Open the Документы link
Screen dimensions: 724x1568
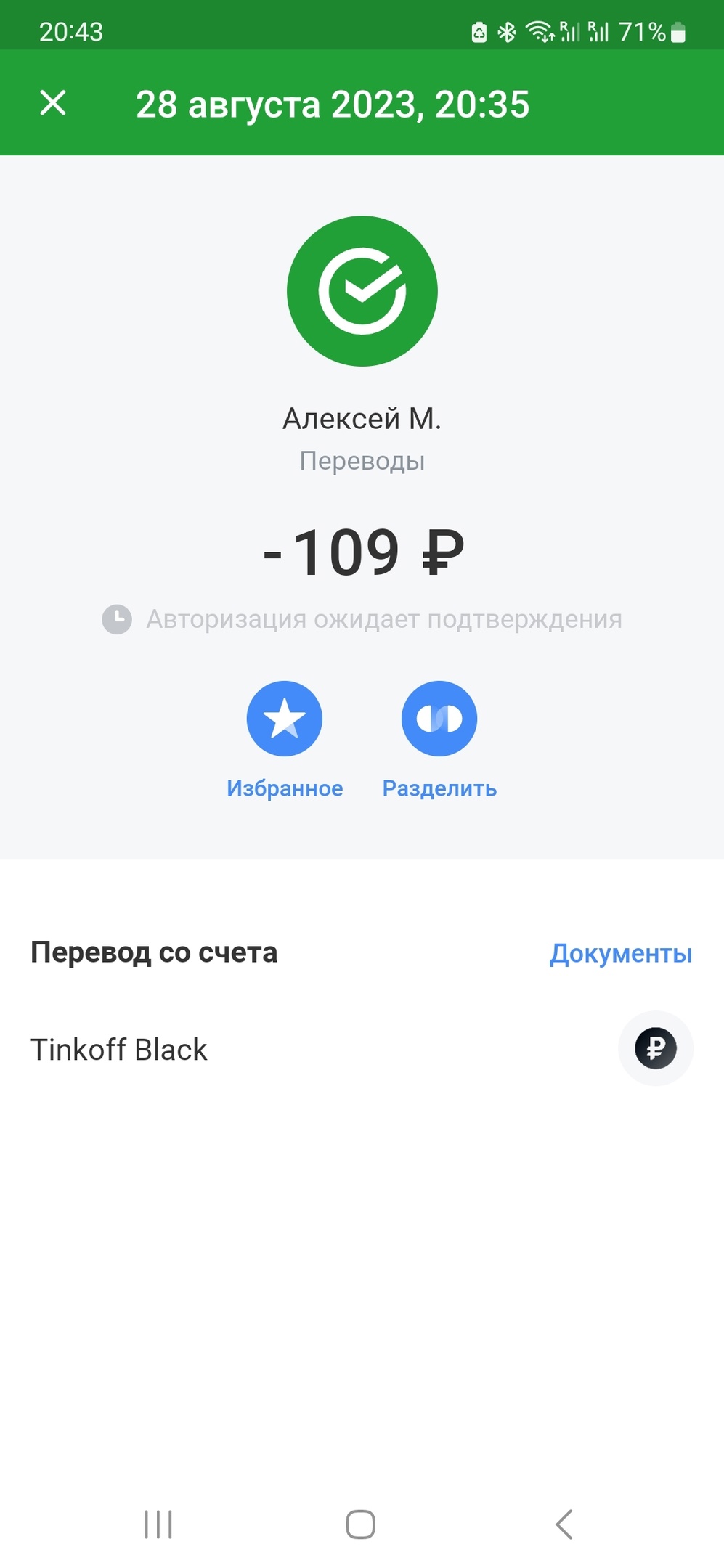point(620,953)
